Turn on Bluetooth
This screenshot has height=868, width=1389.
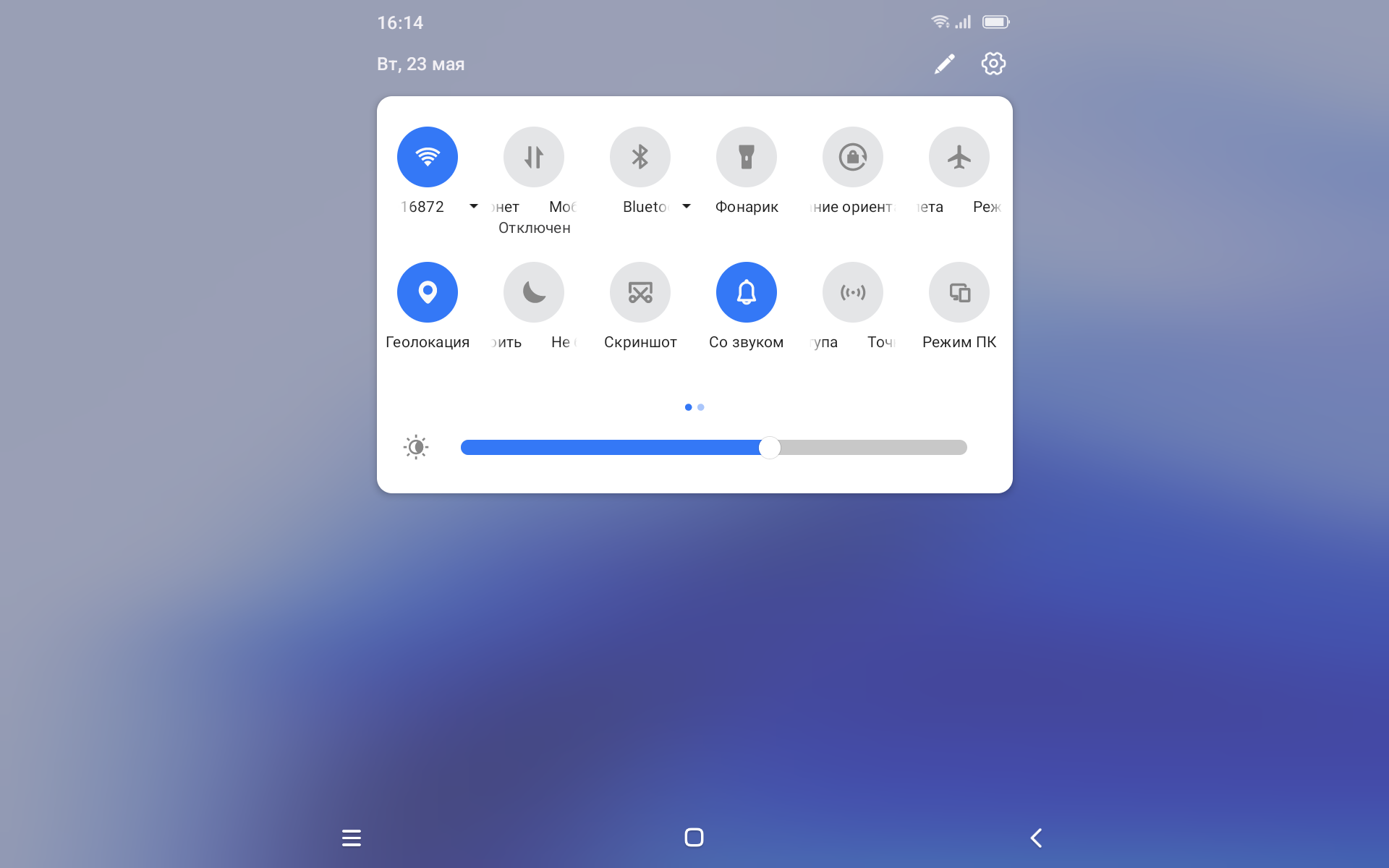click(x=640, y=157)
